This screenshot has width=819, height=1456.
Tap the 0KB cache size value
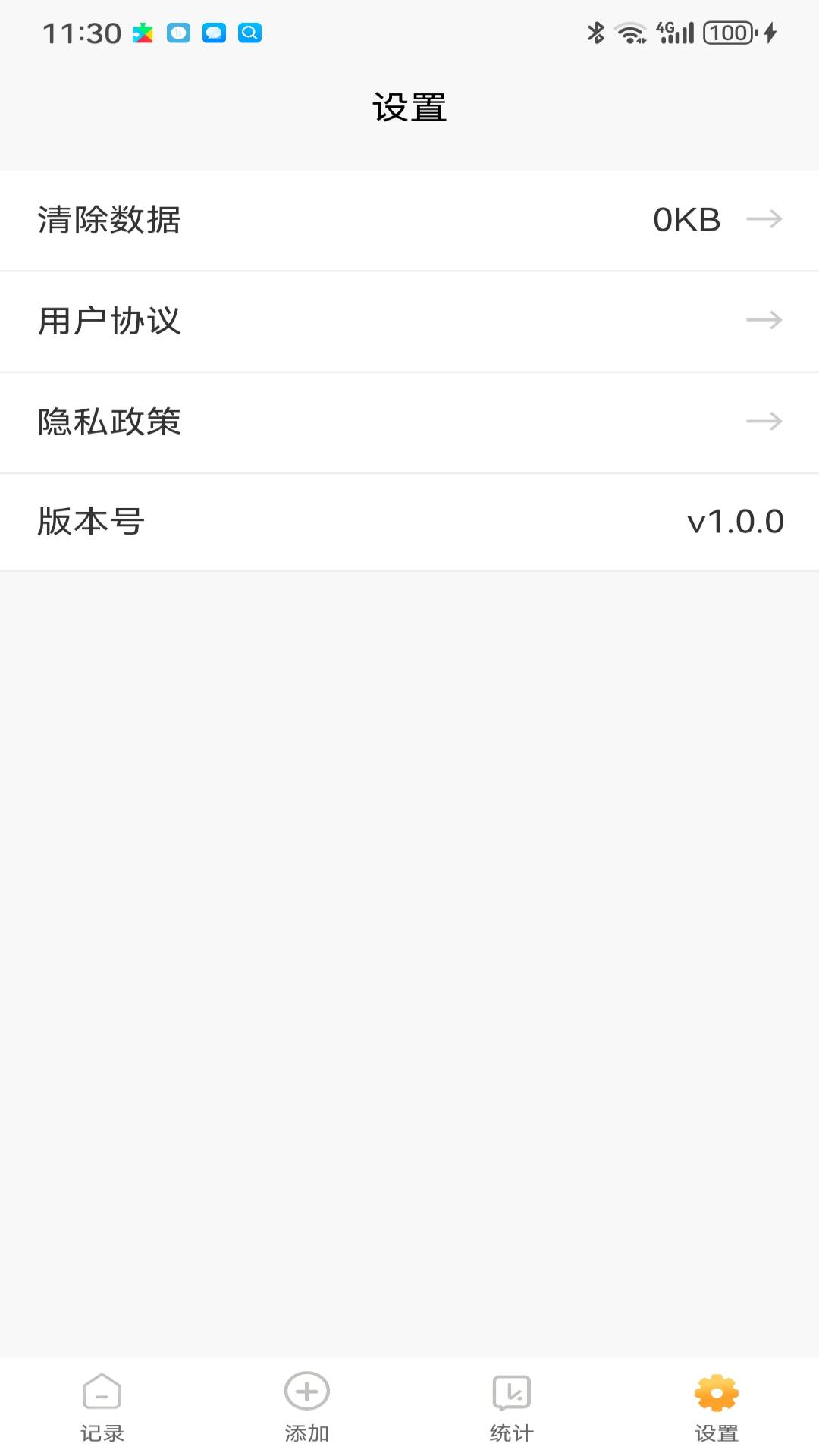click(687, 220)
